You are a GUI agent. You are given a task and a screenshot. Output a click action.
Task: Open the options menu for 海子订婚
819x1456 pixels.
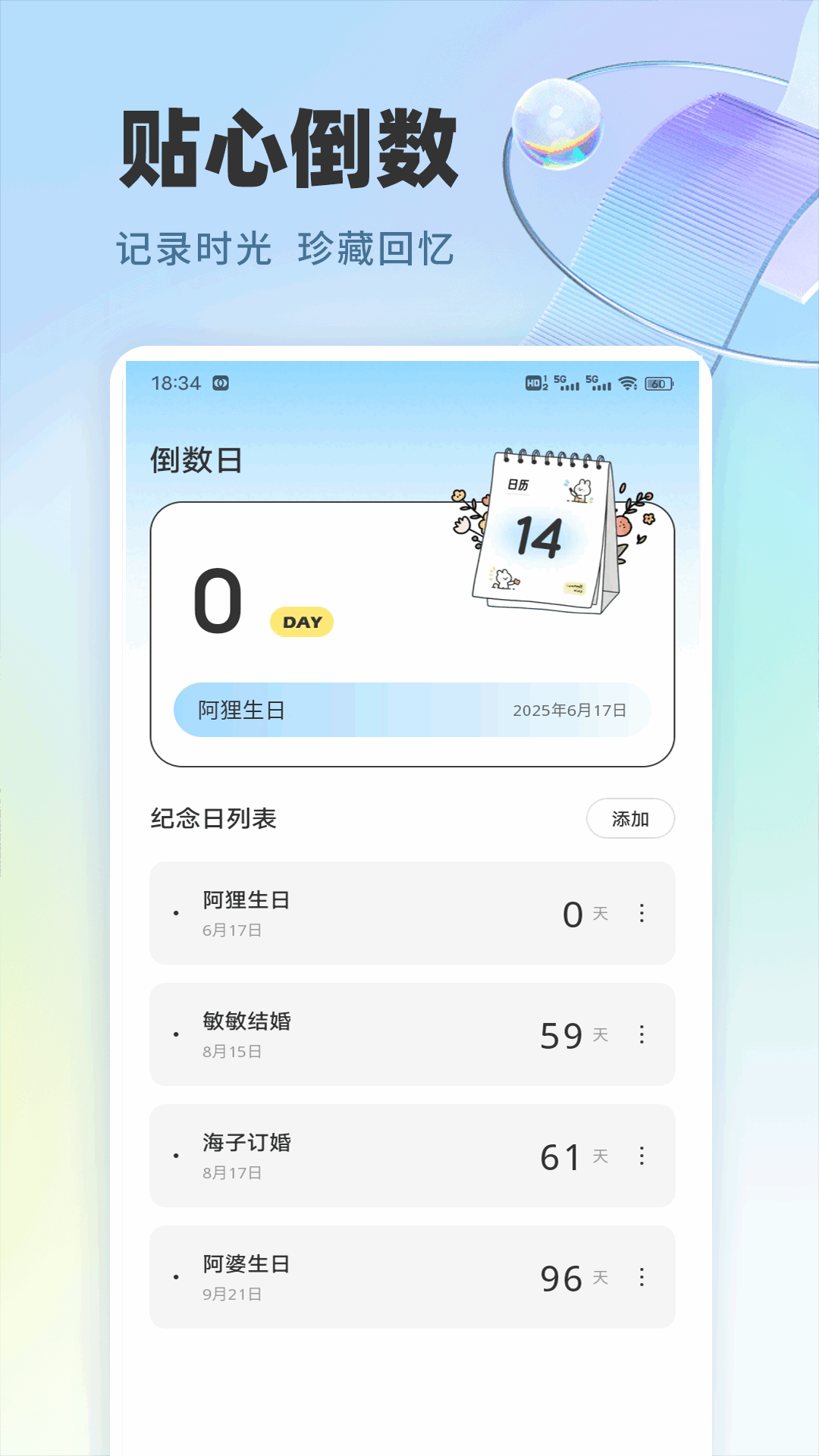click(x=642, y=1156)
